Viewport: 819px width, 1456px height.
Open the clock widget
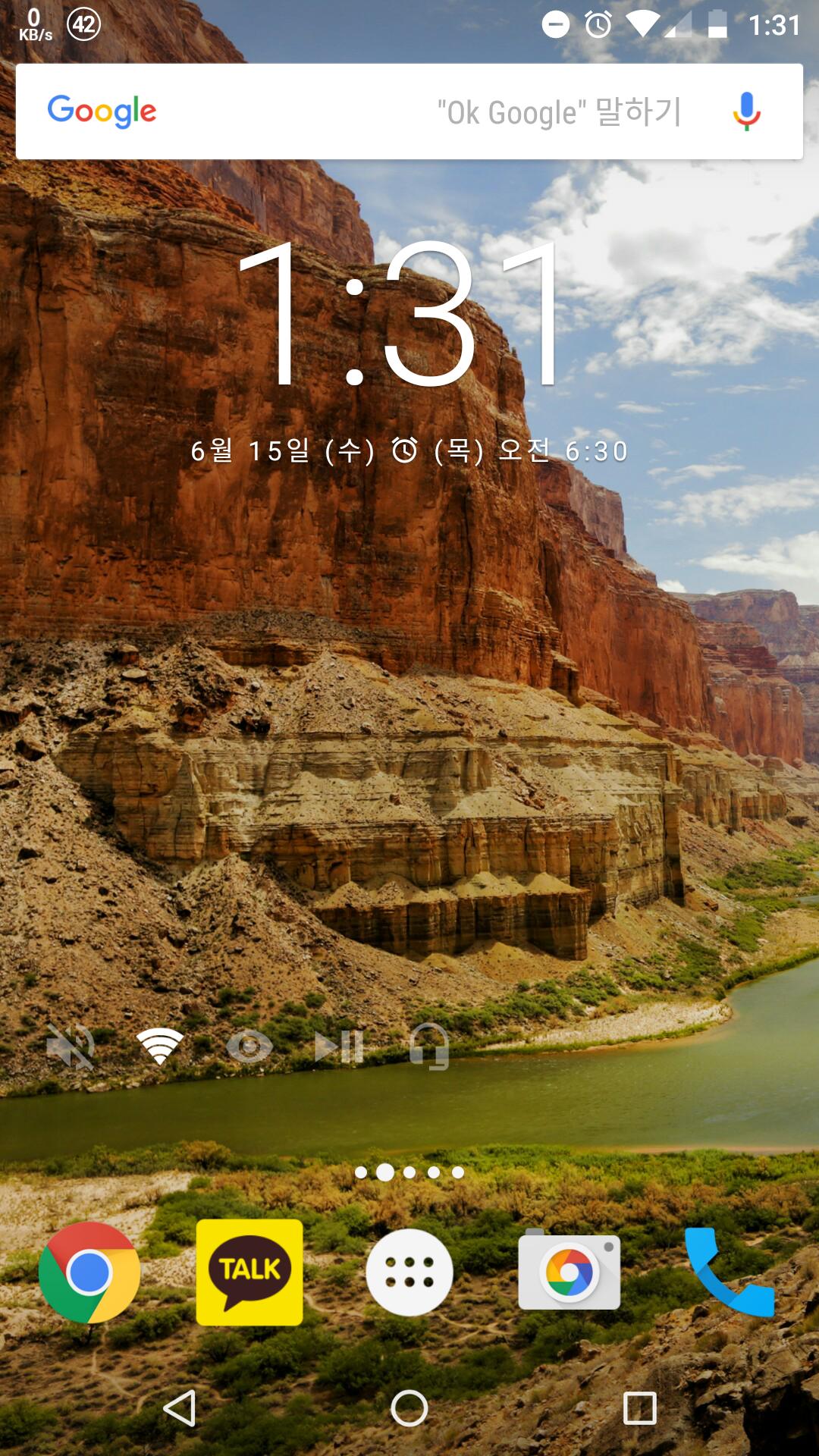402,315
